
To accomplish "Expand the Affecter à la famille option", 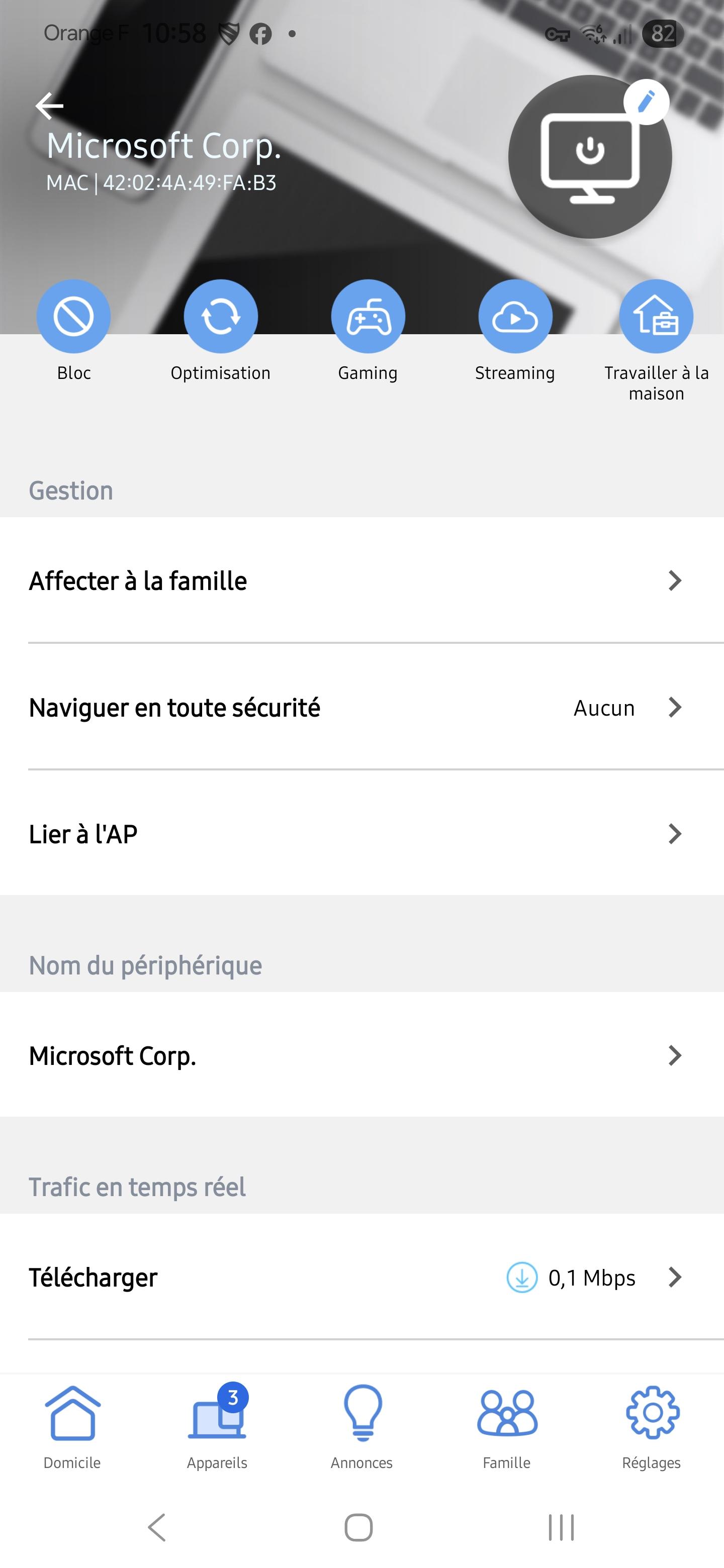I will pos(361,580).
